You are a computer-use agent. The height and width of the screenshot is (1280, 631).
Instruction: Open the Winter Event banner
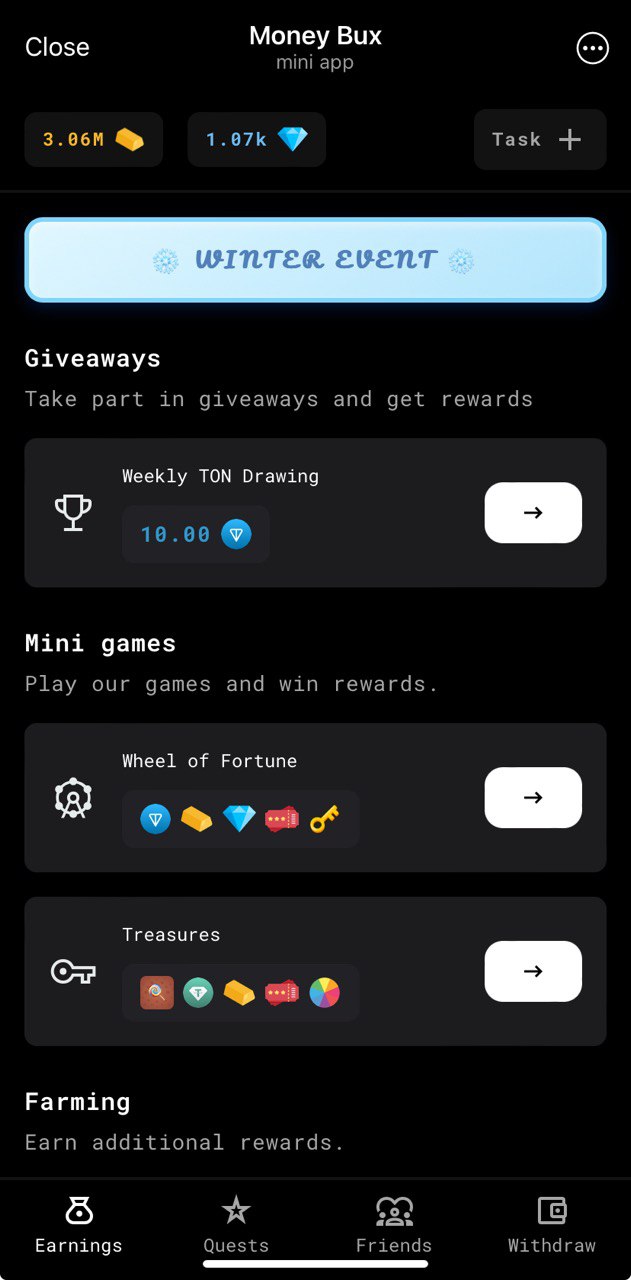pyautogui.click(x=315, y=260)
